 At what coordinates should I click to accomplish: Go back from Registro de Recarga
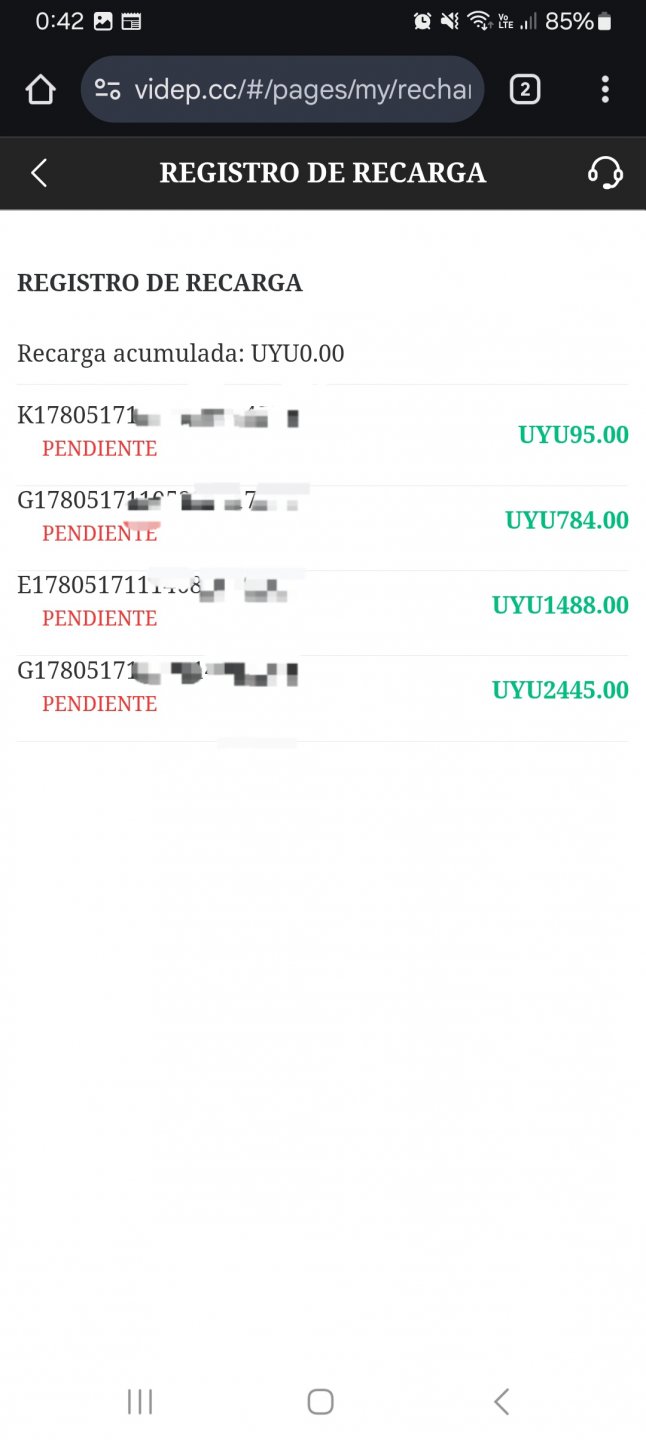(x=39, y=173)
